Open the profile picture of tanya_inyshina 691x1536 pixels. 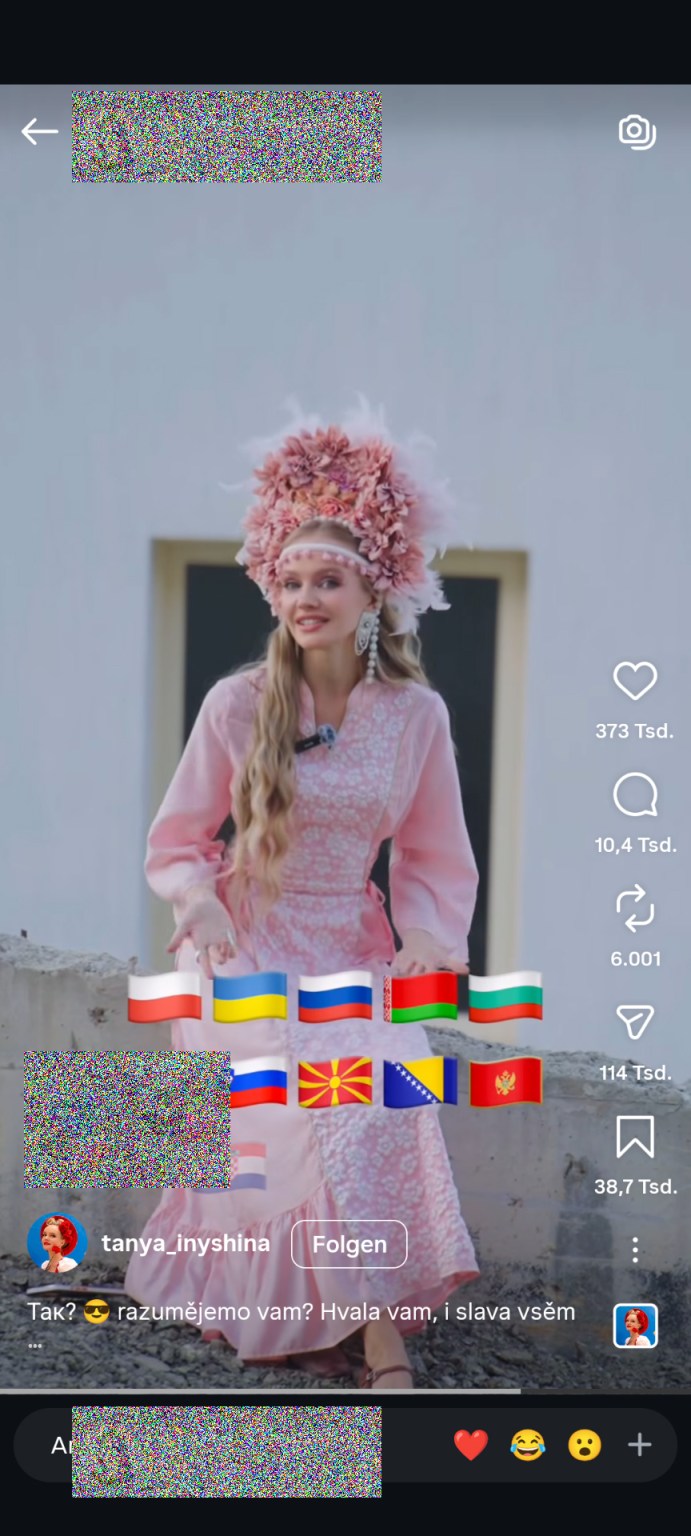click(57, 1243)
